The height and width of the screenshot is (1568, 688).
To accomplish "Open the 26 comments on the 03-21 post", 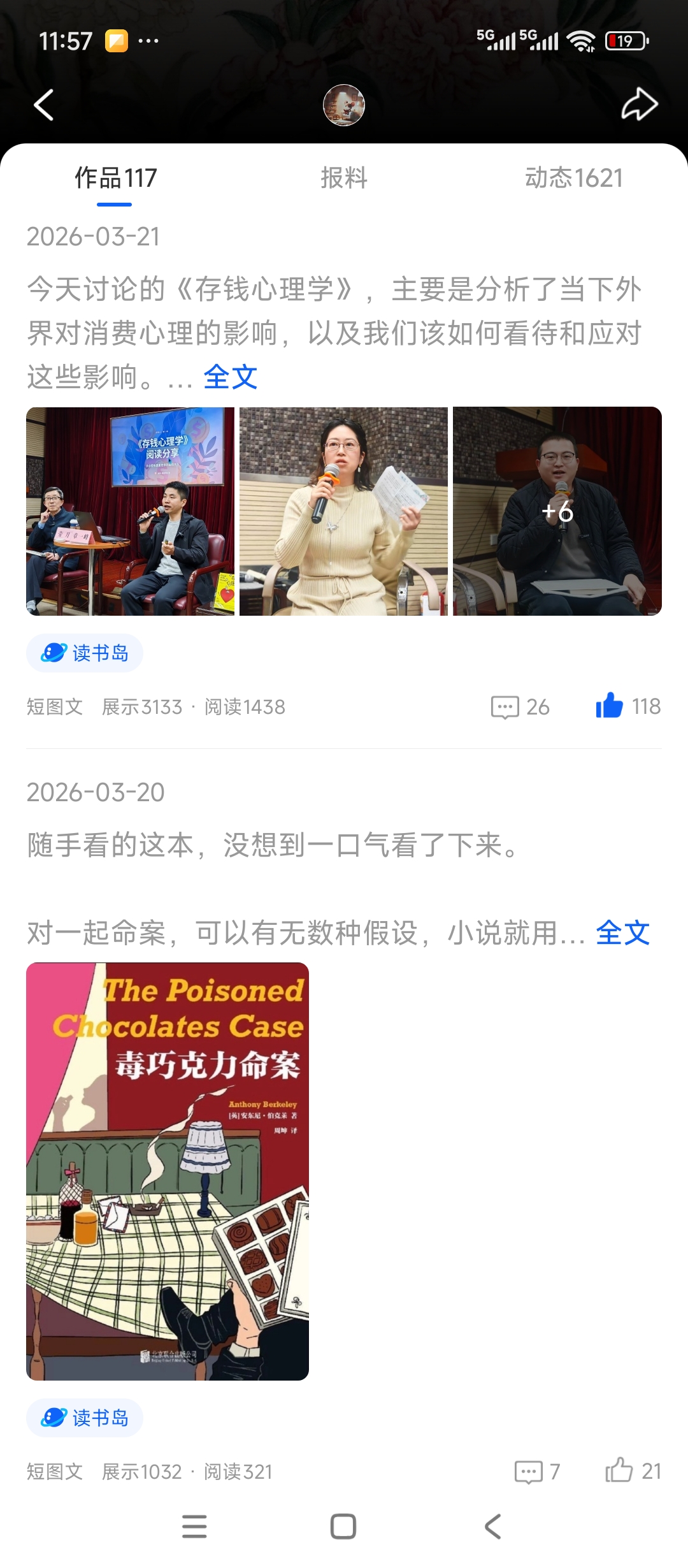I will (x=520, y=707).
